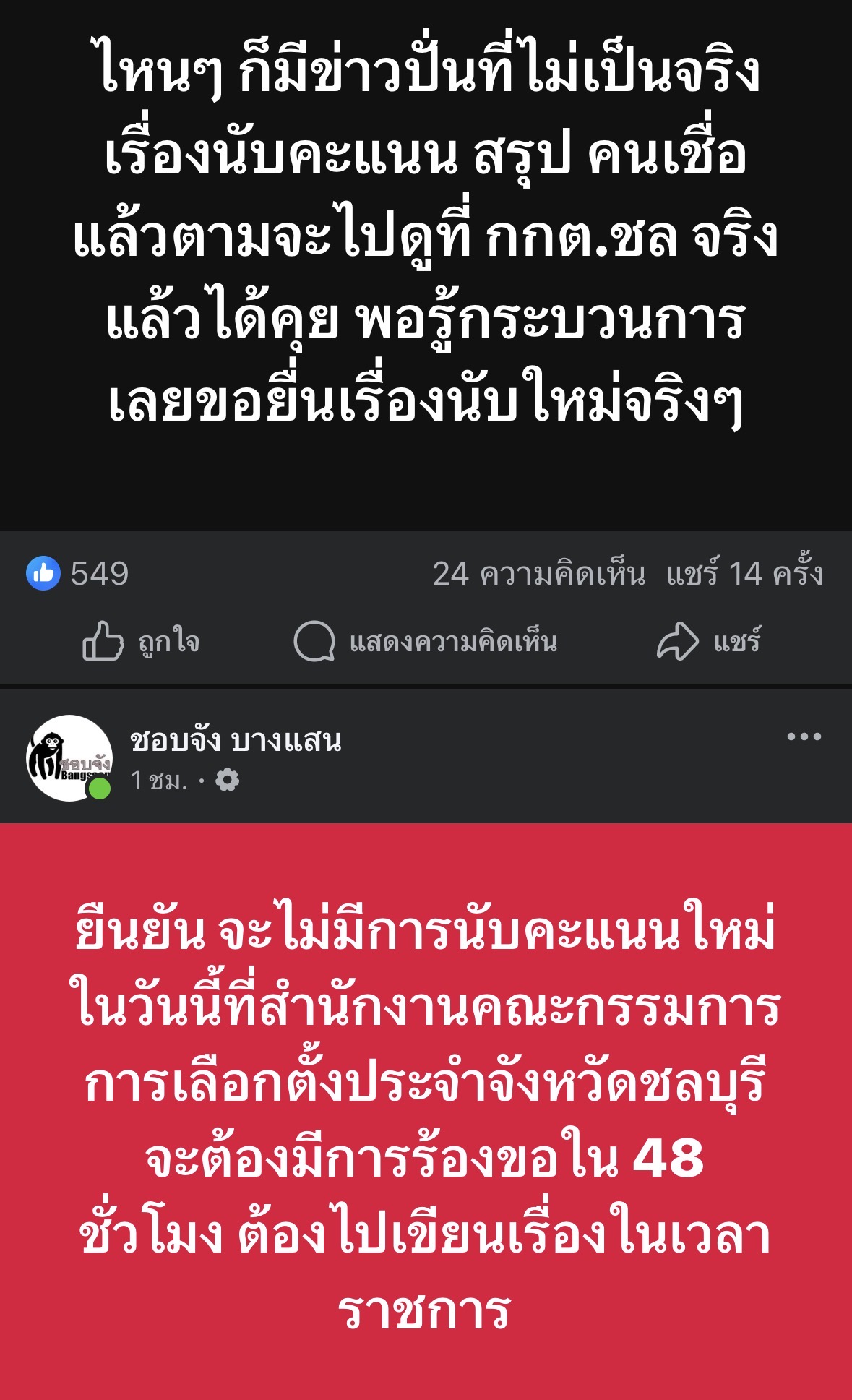Open the black post about ข่าวปั่น
The image size is (852, 1400).
tap(426, 239)
